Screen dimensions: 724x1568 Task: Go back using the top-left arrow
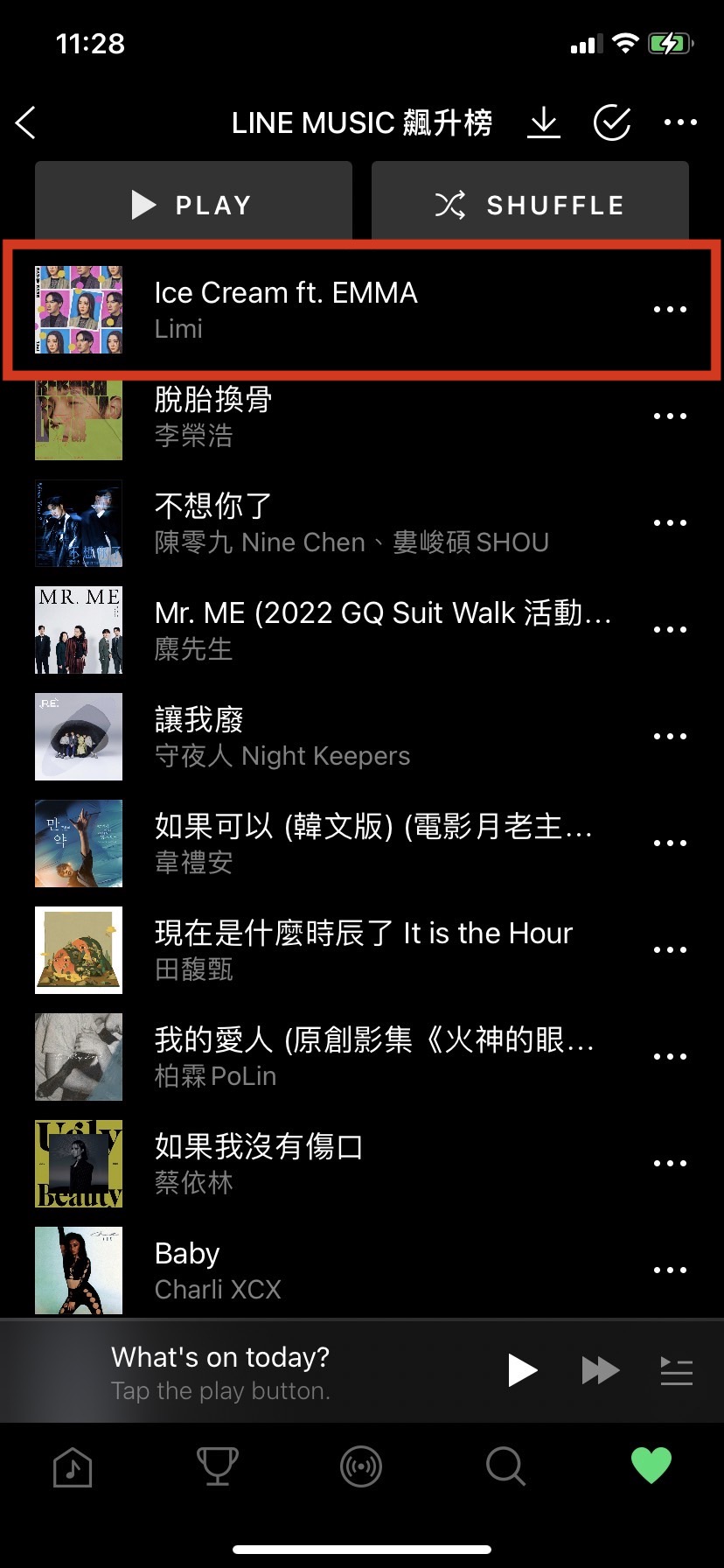[x=26, y=123]
